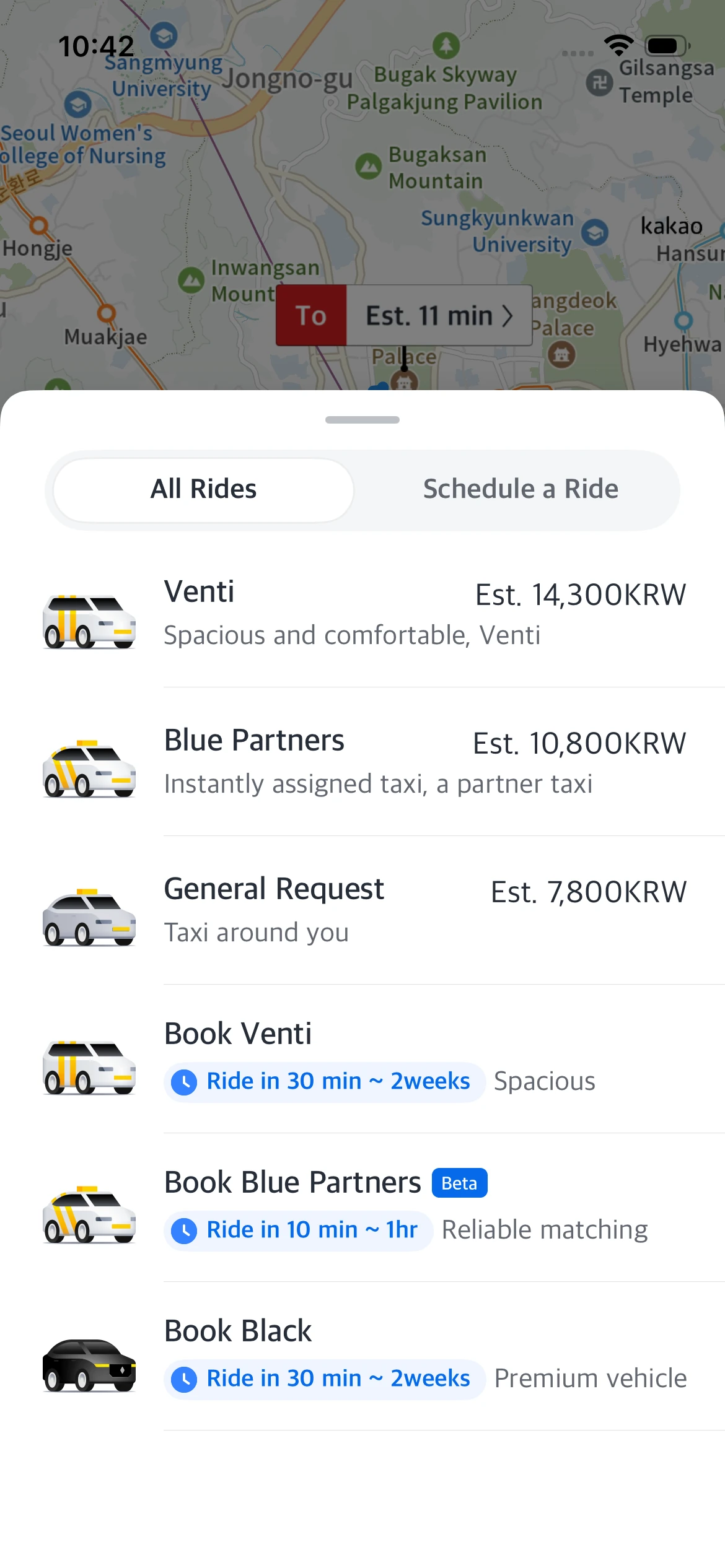Expand the 'Est. 11 min' route summary
Viewport: 725px width, 1568px height.
coord(434,316)
